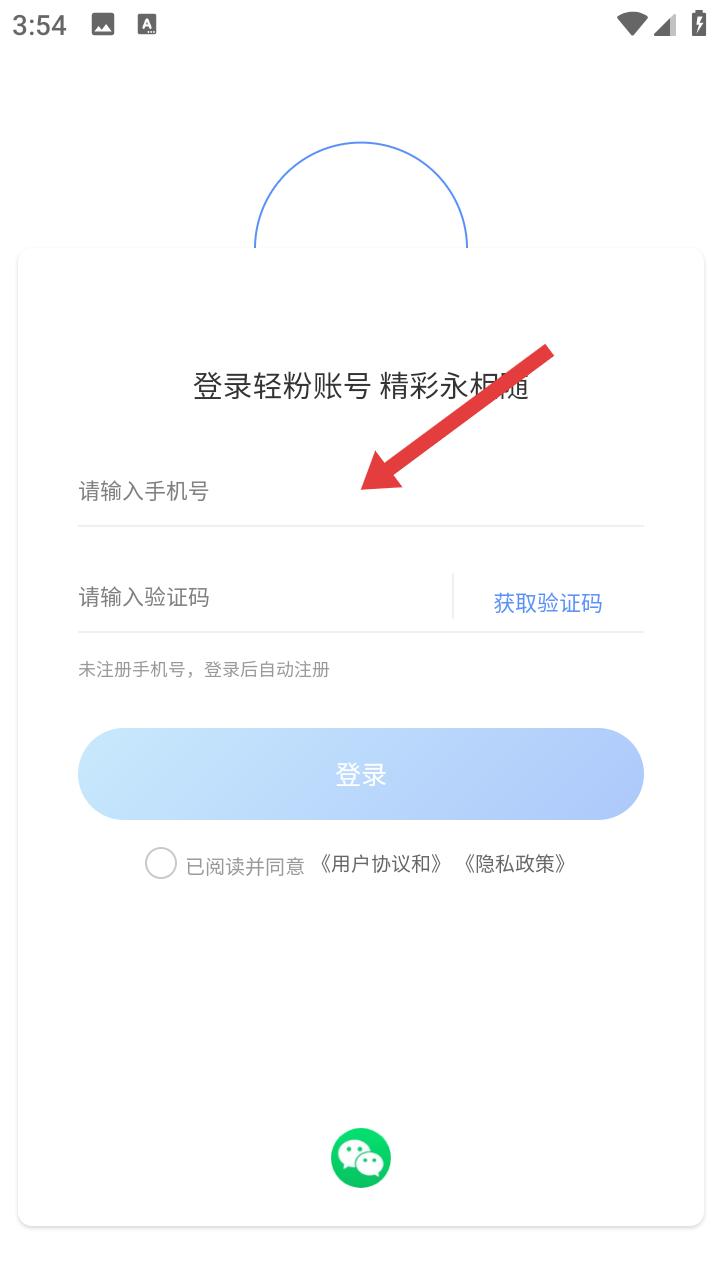
Task: Tap the 登录 login button
Action: tap(360, 774)
